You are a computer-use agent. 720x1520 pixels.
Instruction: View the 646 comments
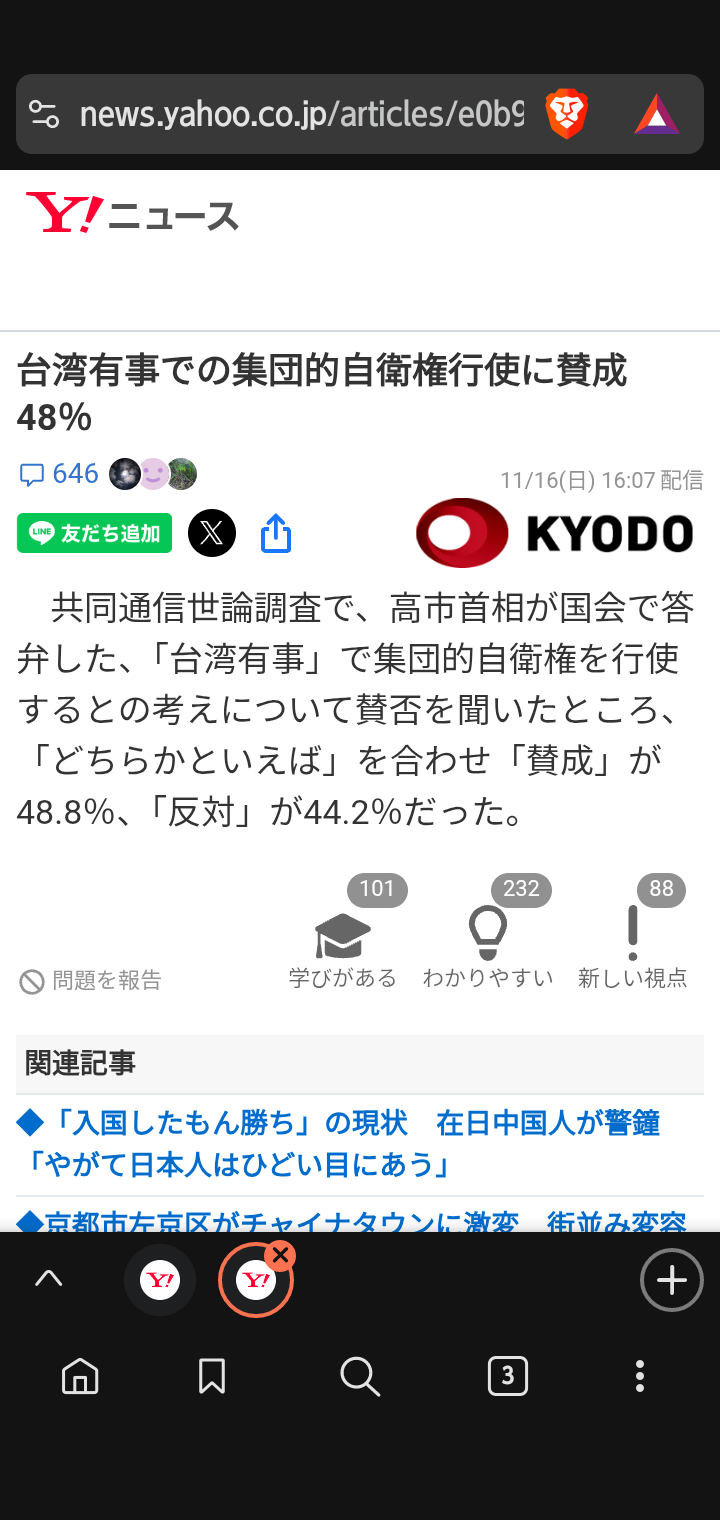point(60,474)
